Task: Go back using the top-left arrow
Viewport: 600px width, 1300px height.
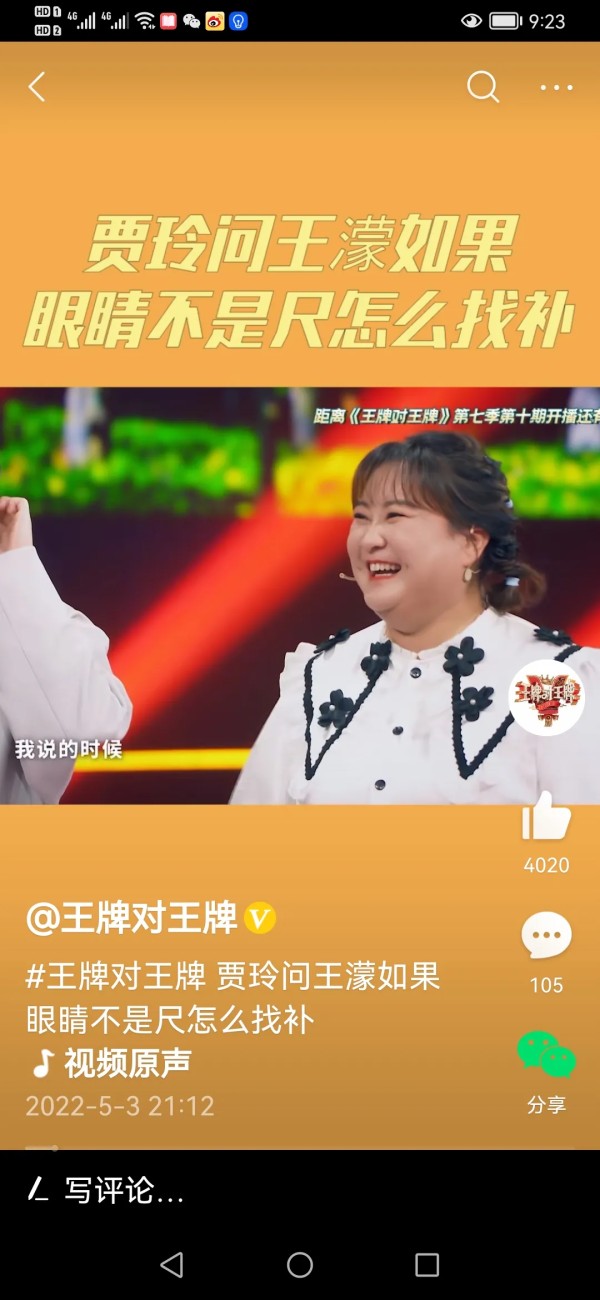Action: tap(37, 88)
